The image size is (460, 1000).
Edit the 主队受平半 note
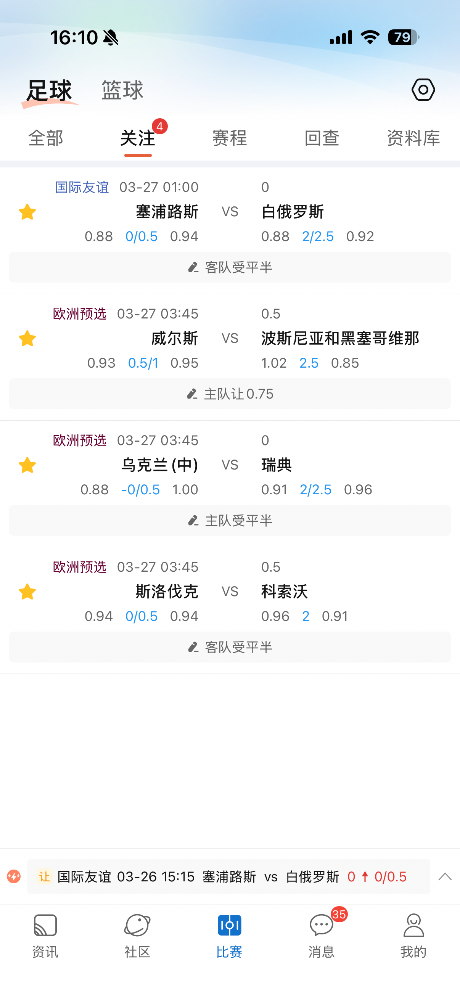(230, 521)
